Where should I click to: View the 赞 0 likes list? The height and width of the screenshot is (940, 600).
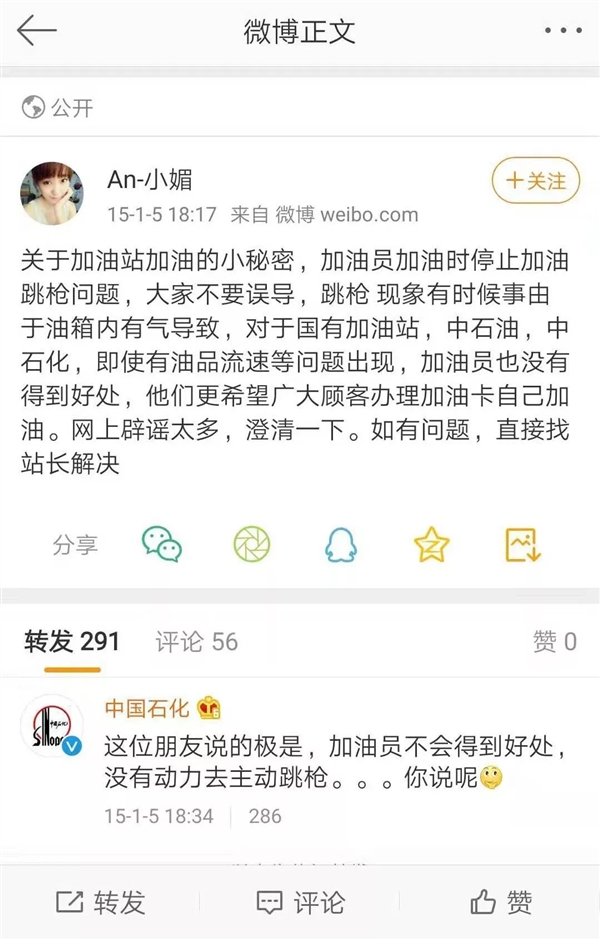(x=554, y=642)
